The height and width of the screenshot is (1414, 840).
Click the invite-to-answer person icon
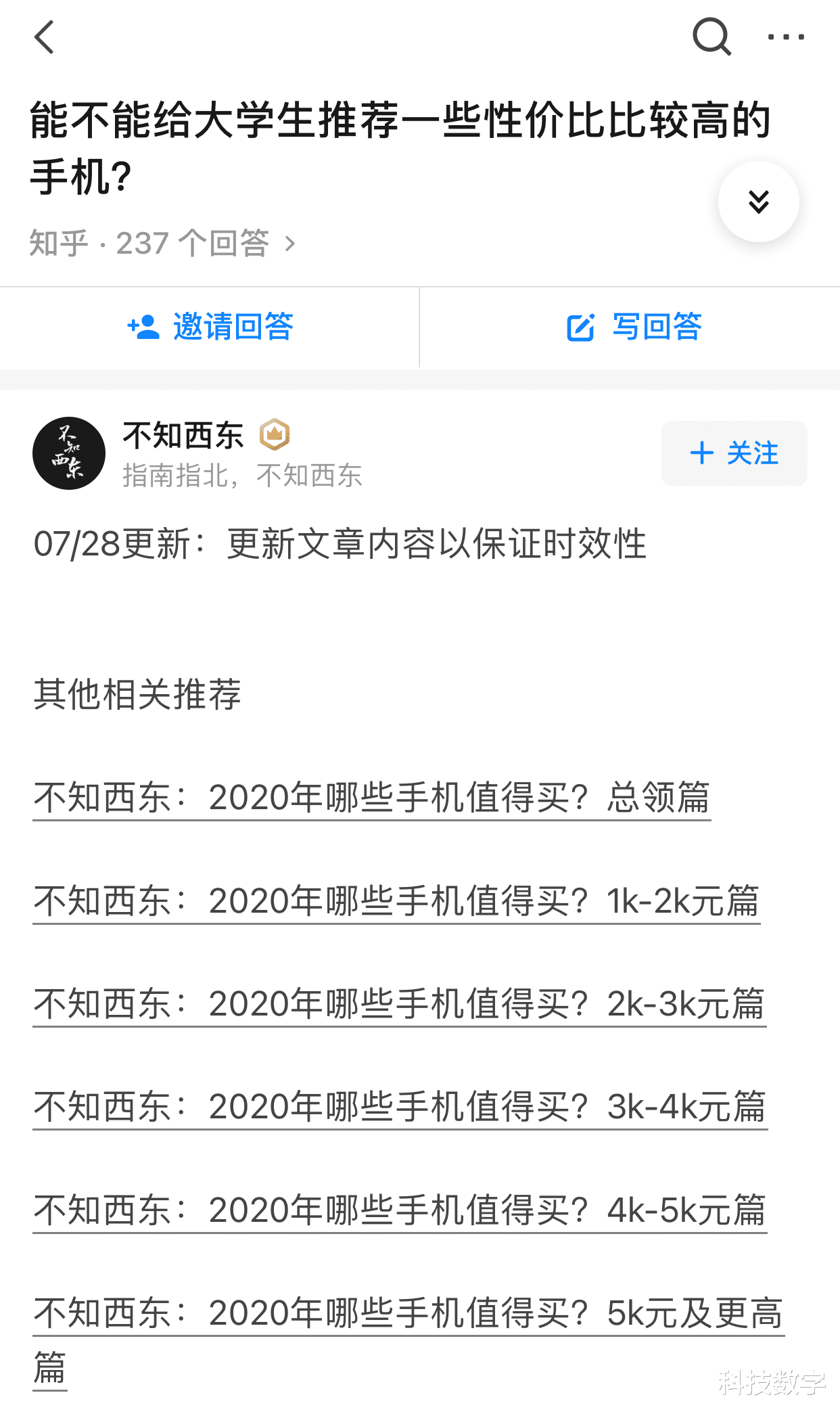click(143, 327)
